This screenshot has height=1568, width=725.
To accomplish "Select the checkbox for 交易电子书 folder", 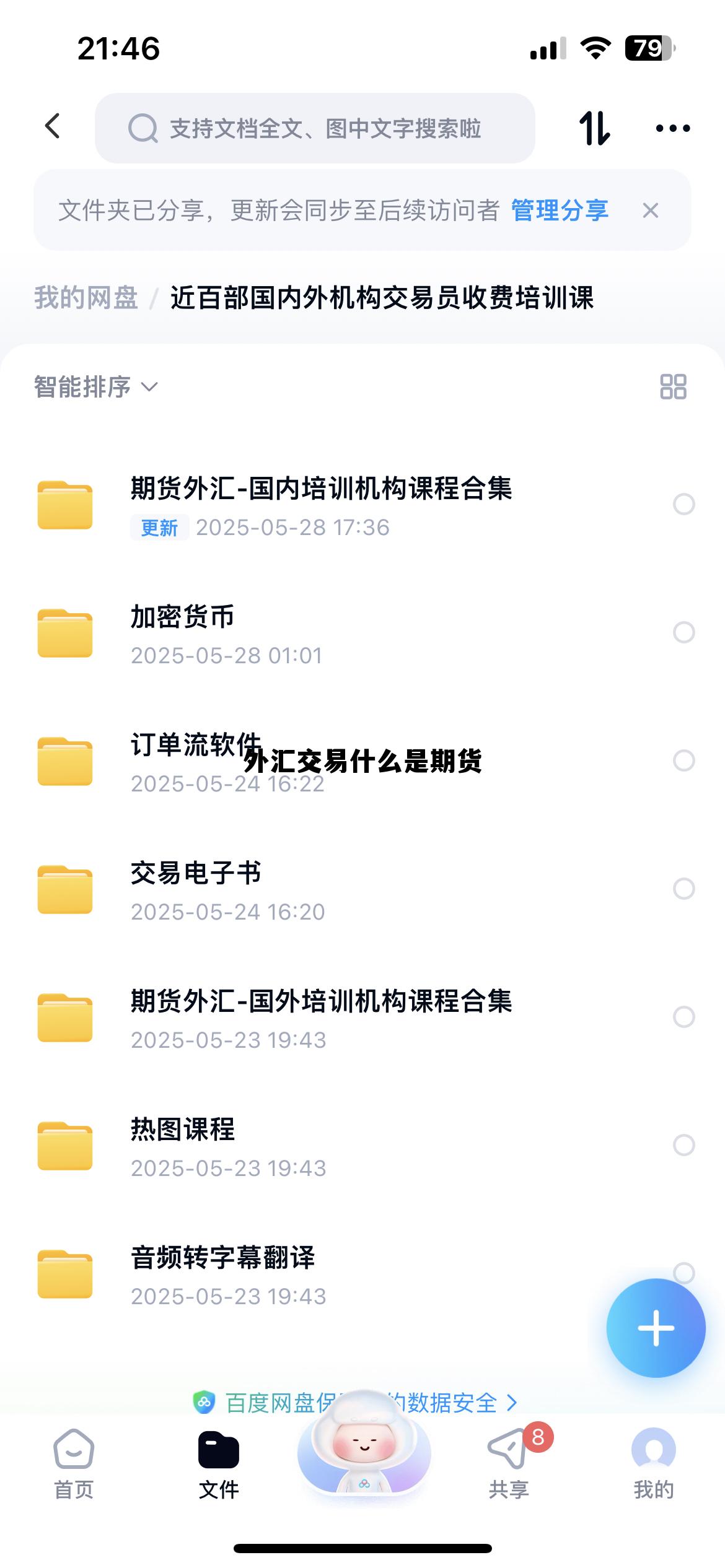I will pos(684,890).
